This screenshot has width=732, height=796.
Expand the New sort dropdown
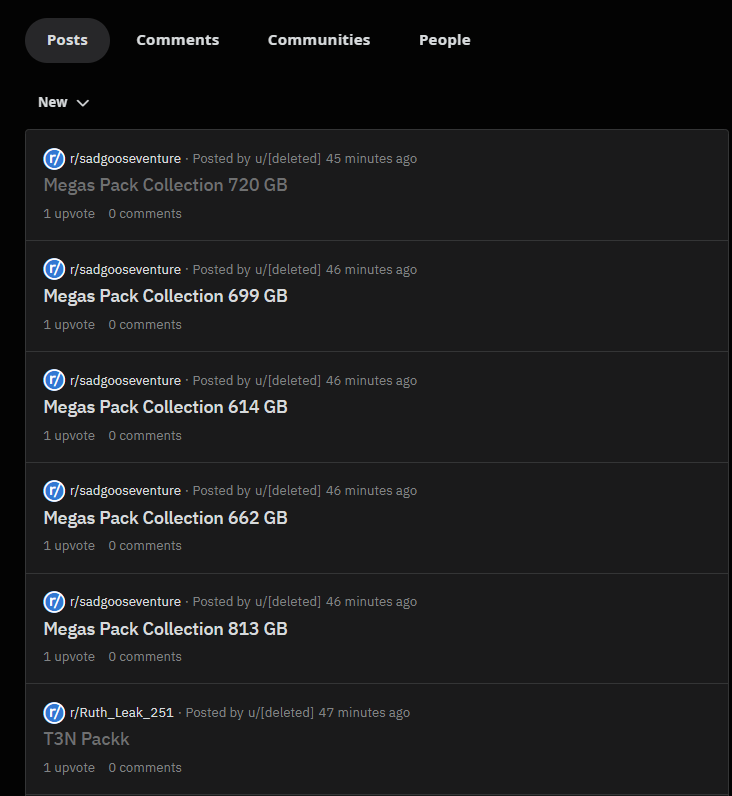coord(63,103)
